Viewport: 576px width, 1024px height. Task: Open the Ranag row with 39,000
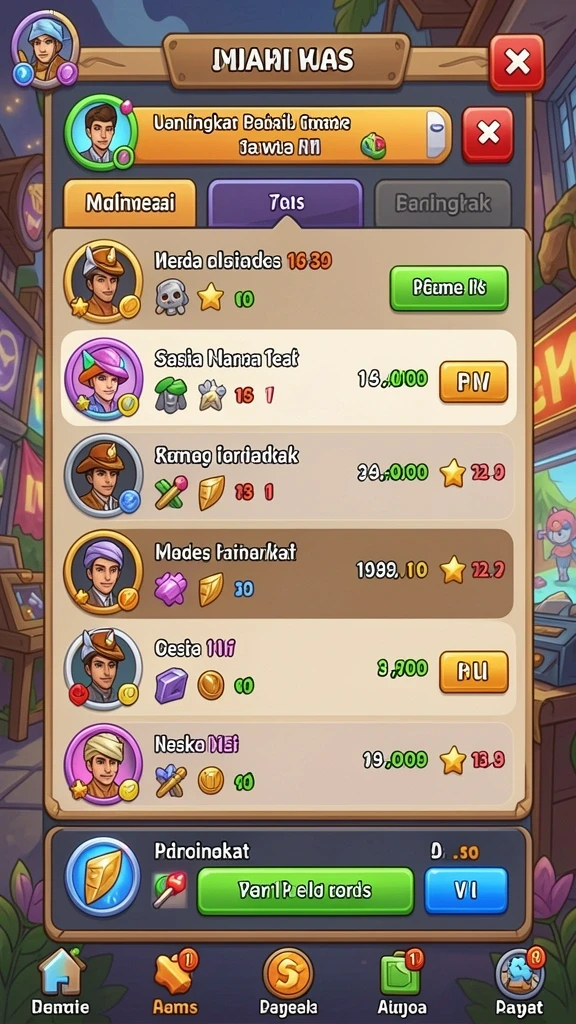[288, 476]
